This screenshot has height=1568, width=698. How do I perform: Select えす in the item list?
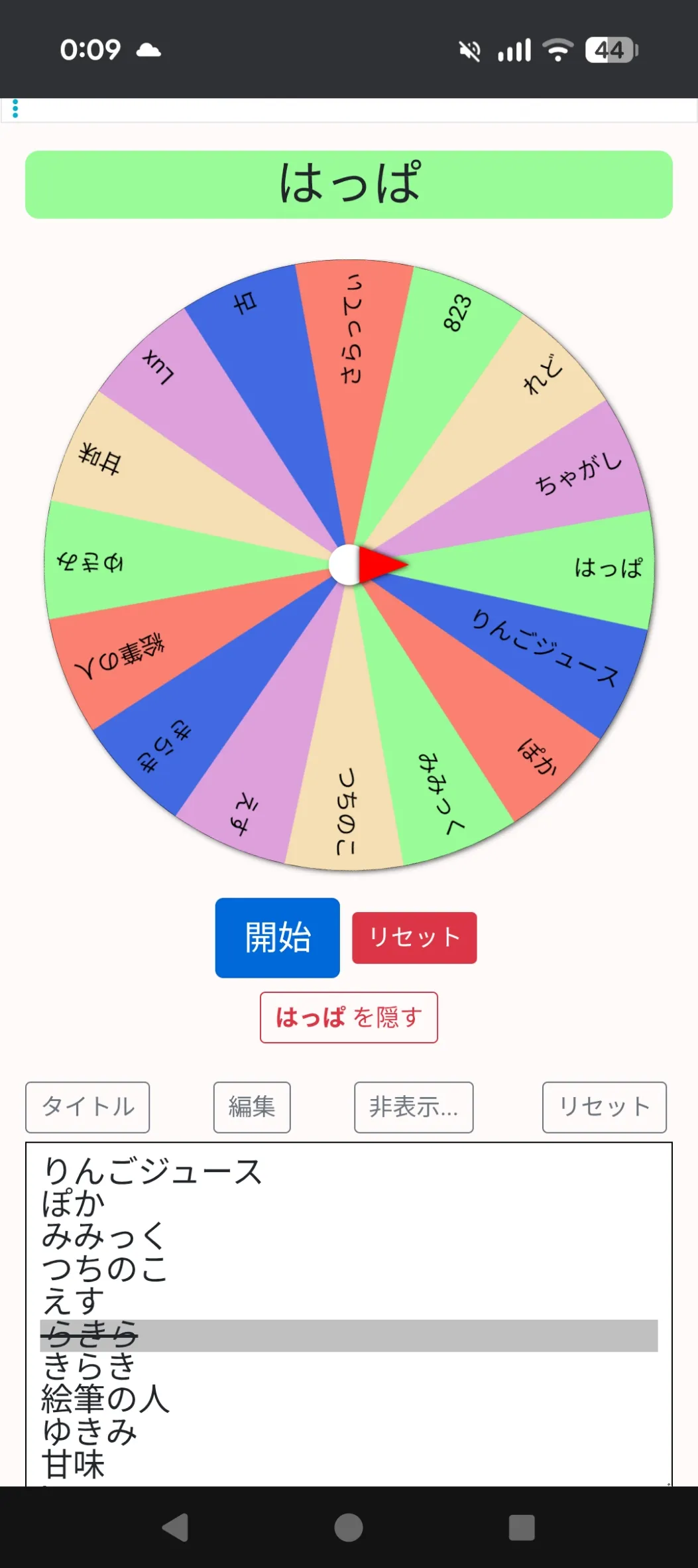click(74, 1301)
